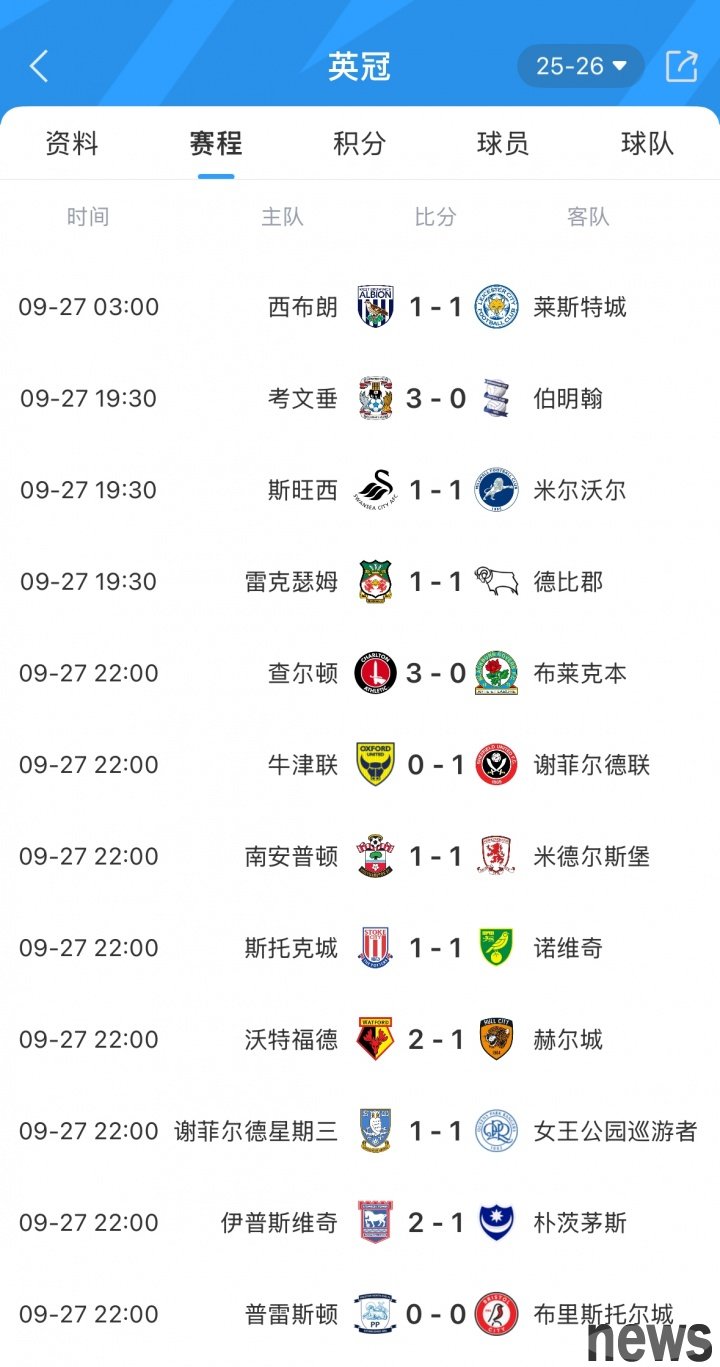720x1367 pixels.
Task: Open the 普雷斯顿 vs 布里斯托尔城 match
Action: pyautogui.click(x=436, y=1314)
